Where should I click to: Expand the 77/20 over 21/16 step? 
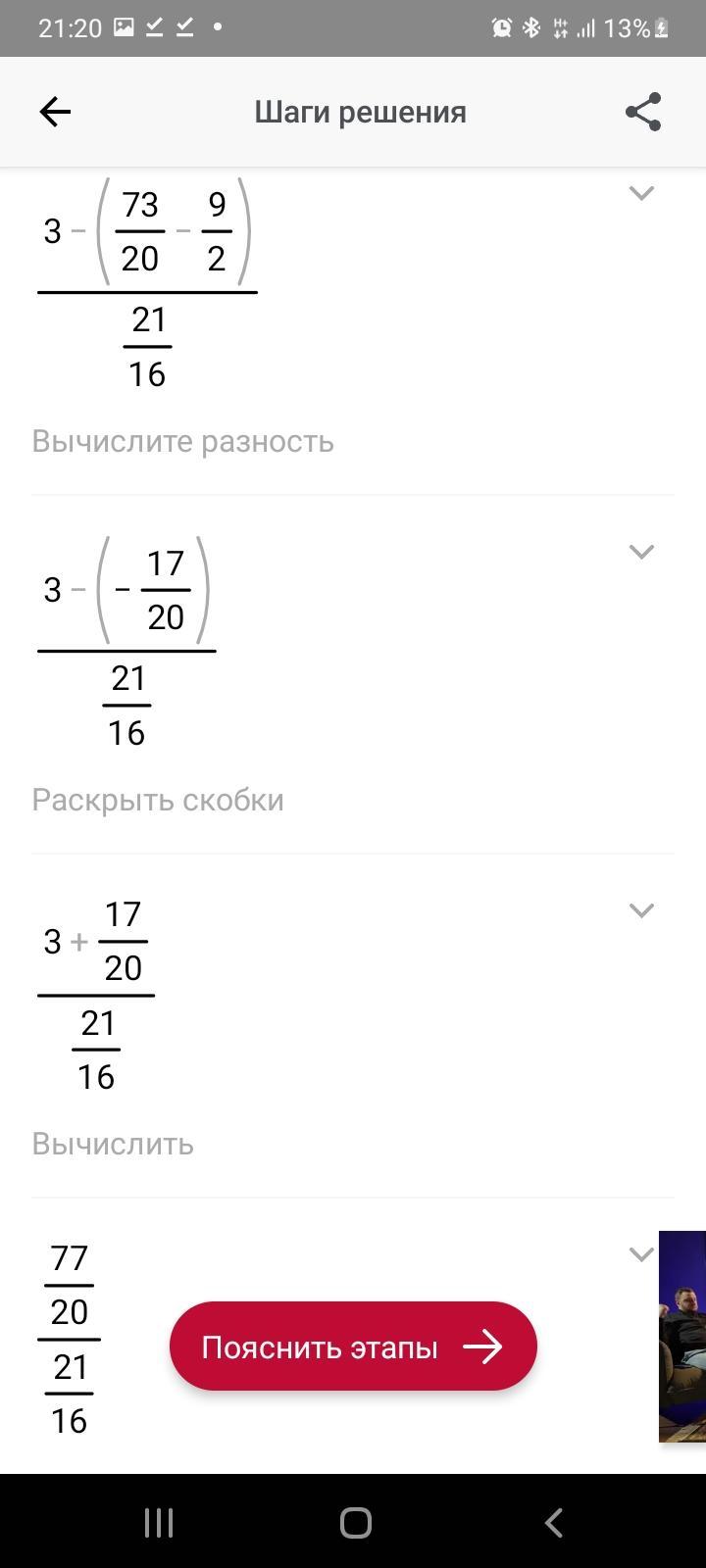641,1254
